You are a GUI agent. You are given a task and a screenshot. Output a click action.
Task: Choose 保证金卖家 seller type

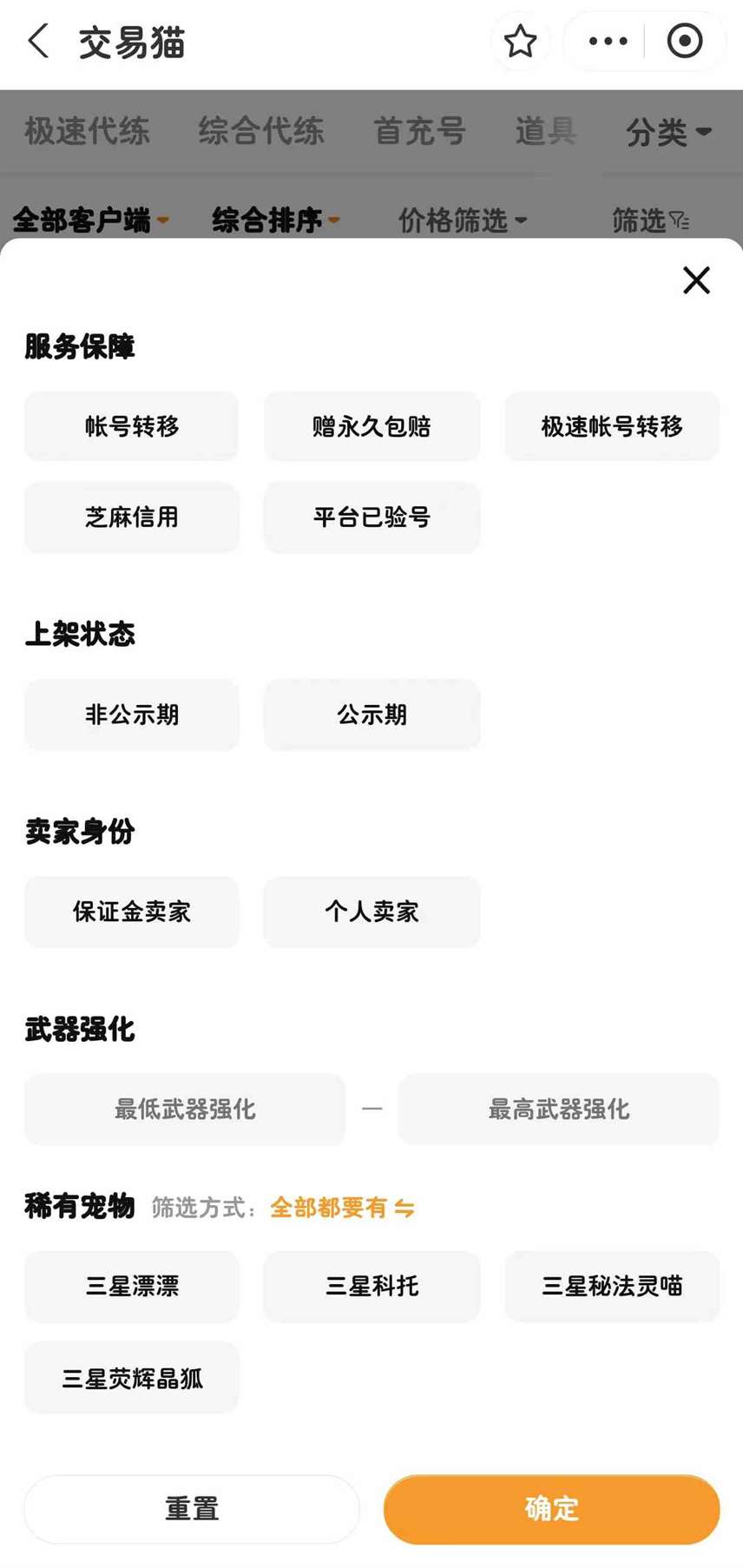pos(132,912)
